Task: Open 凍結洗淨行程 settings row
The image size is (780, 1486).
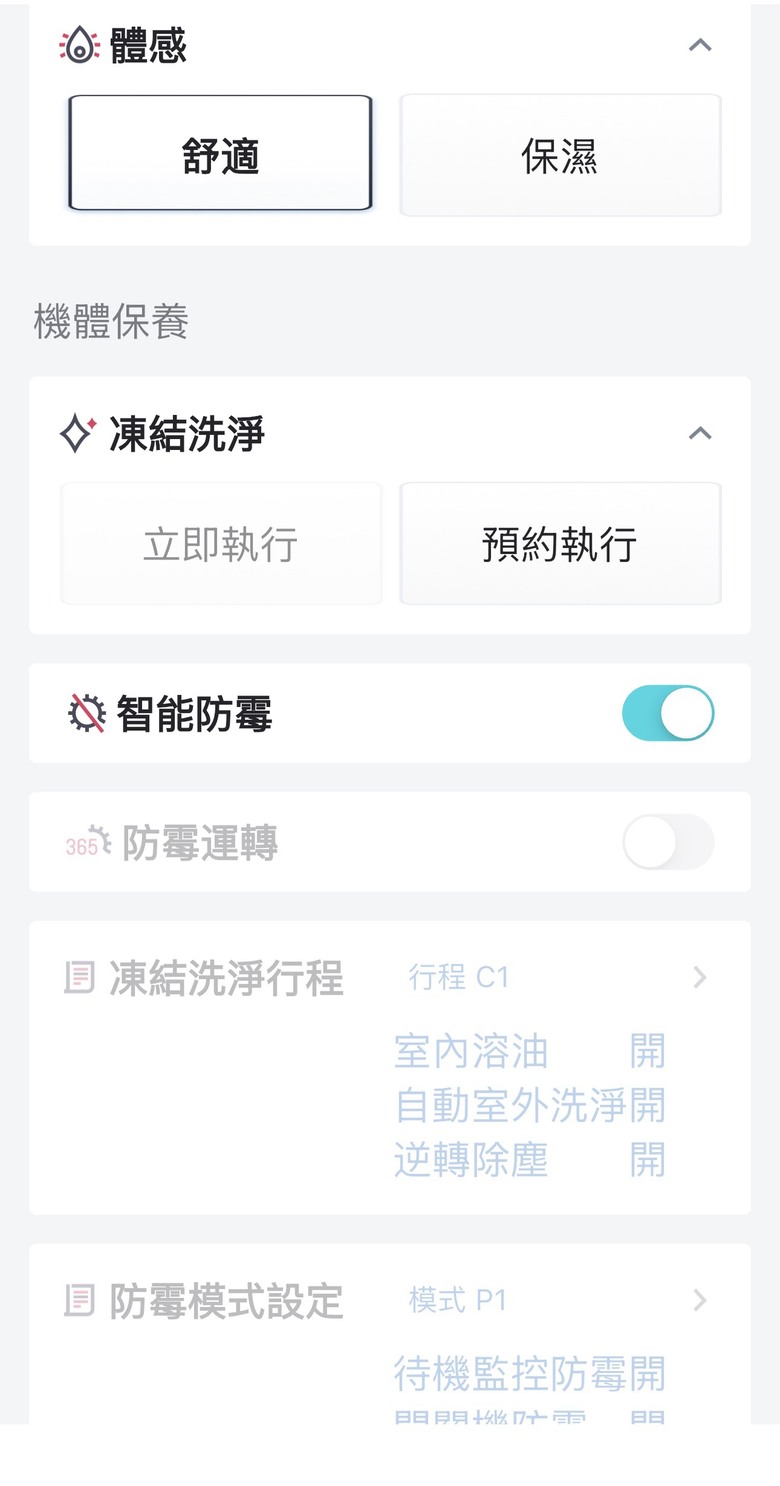Action: pos(390,1067)
